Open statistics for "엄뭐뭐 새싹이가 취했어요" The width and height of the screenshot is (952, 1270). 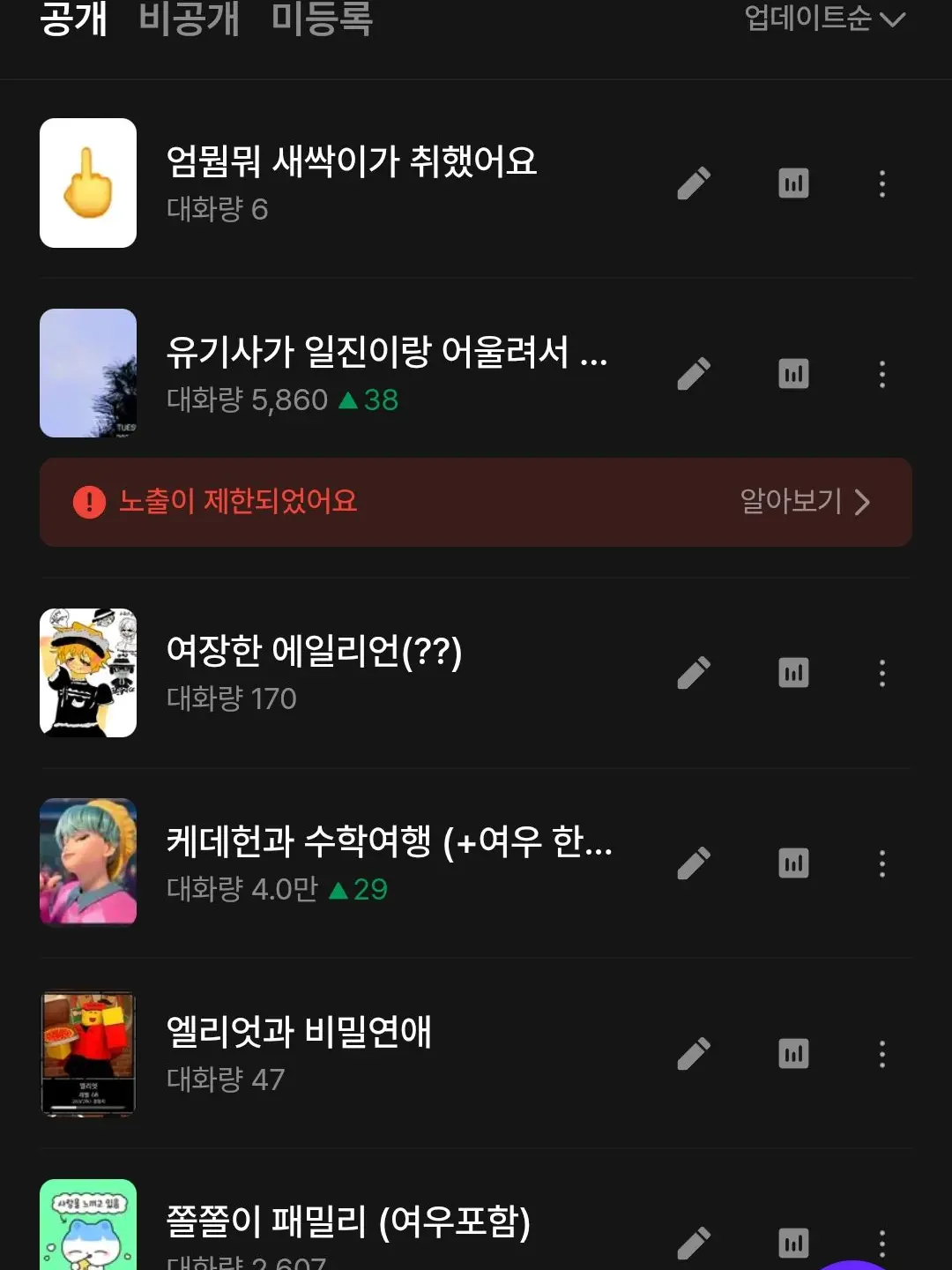coord(792,183)
